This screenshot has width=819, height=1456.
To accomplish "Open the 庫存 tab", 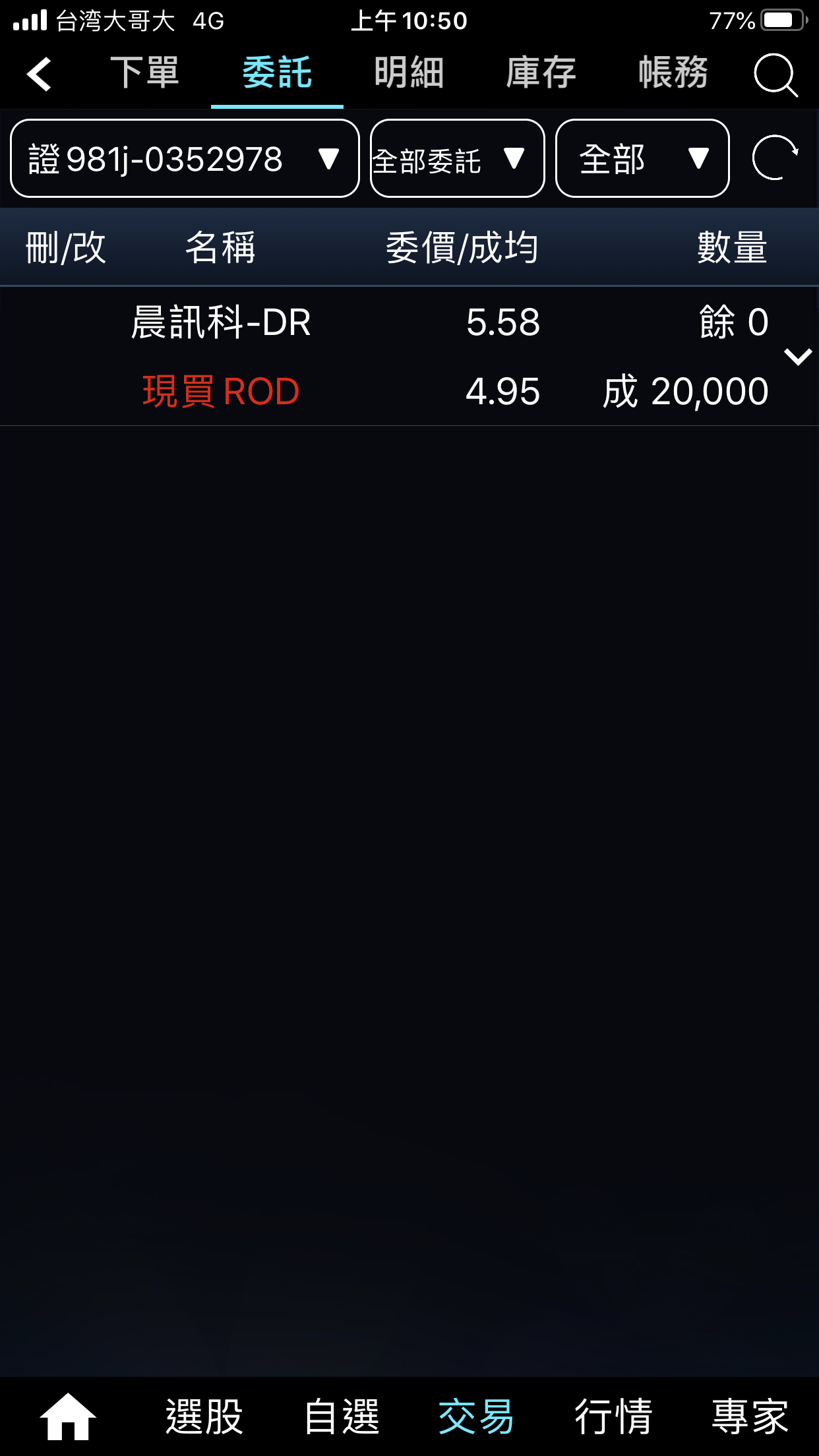I will point(541,73).
